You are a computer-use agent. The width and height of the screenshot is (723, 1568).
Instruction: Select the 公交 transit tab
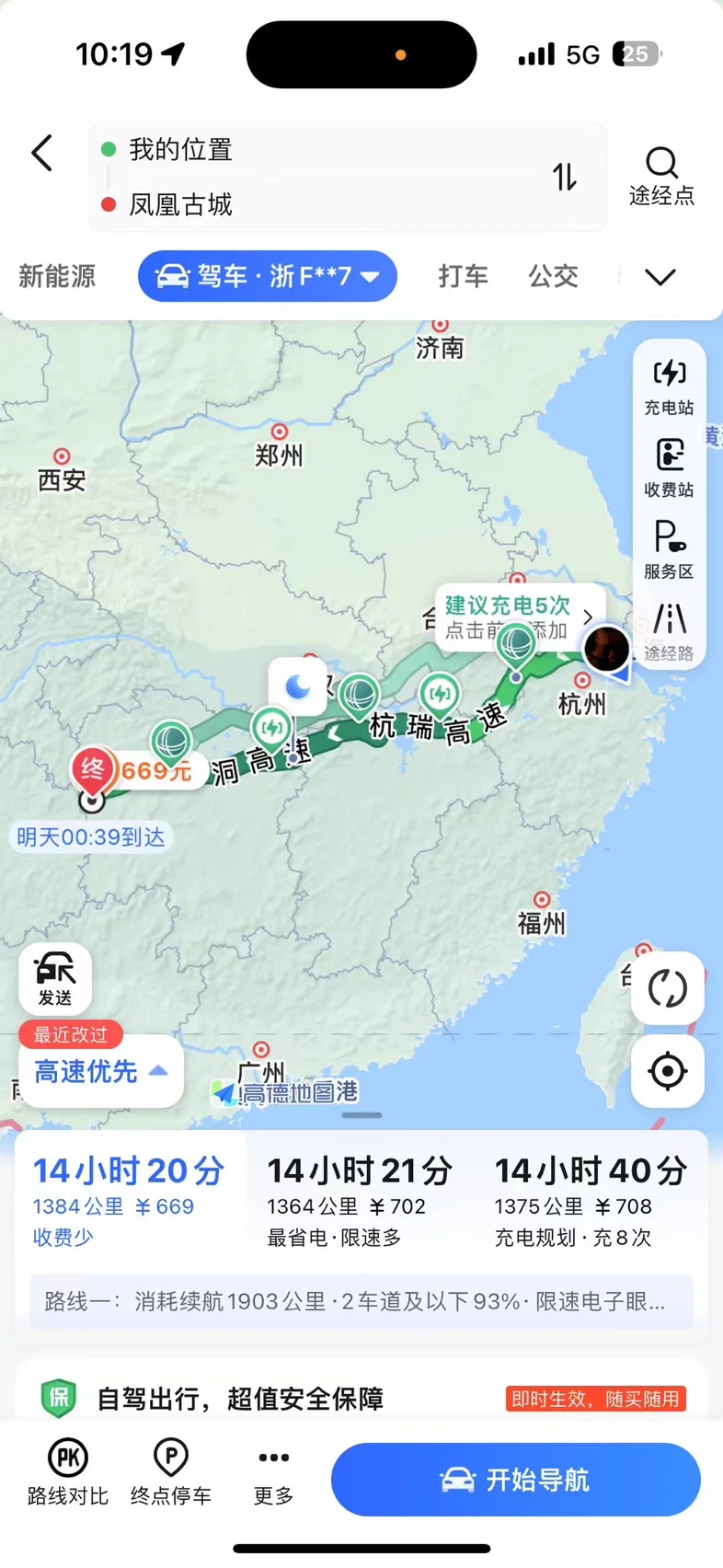click(553, 276)
